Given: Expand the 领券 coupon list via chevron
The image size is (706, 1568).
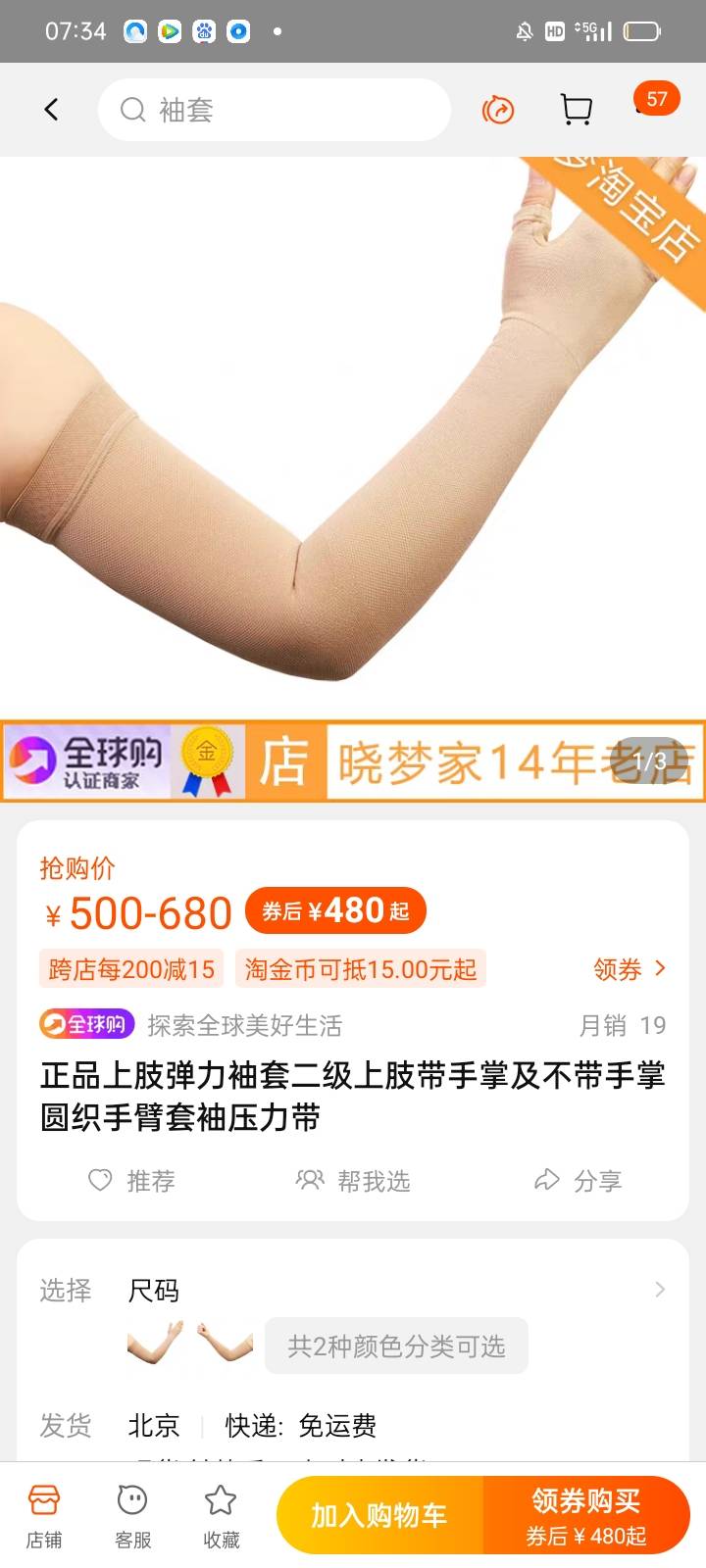Looking at the screenshot, I should click(630, 969).
